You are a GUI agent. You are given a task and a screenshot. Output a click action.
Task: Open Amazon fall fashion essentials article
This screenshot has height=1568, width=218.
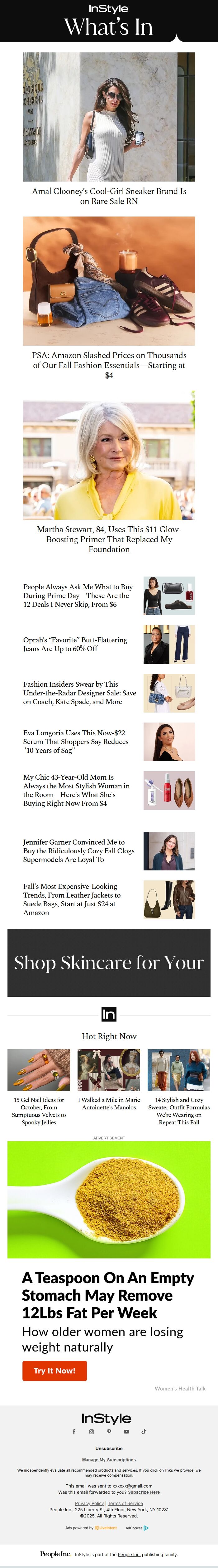(109, 365)
